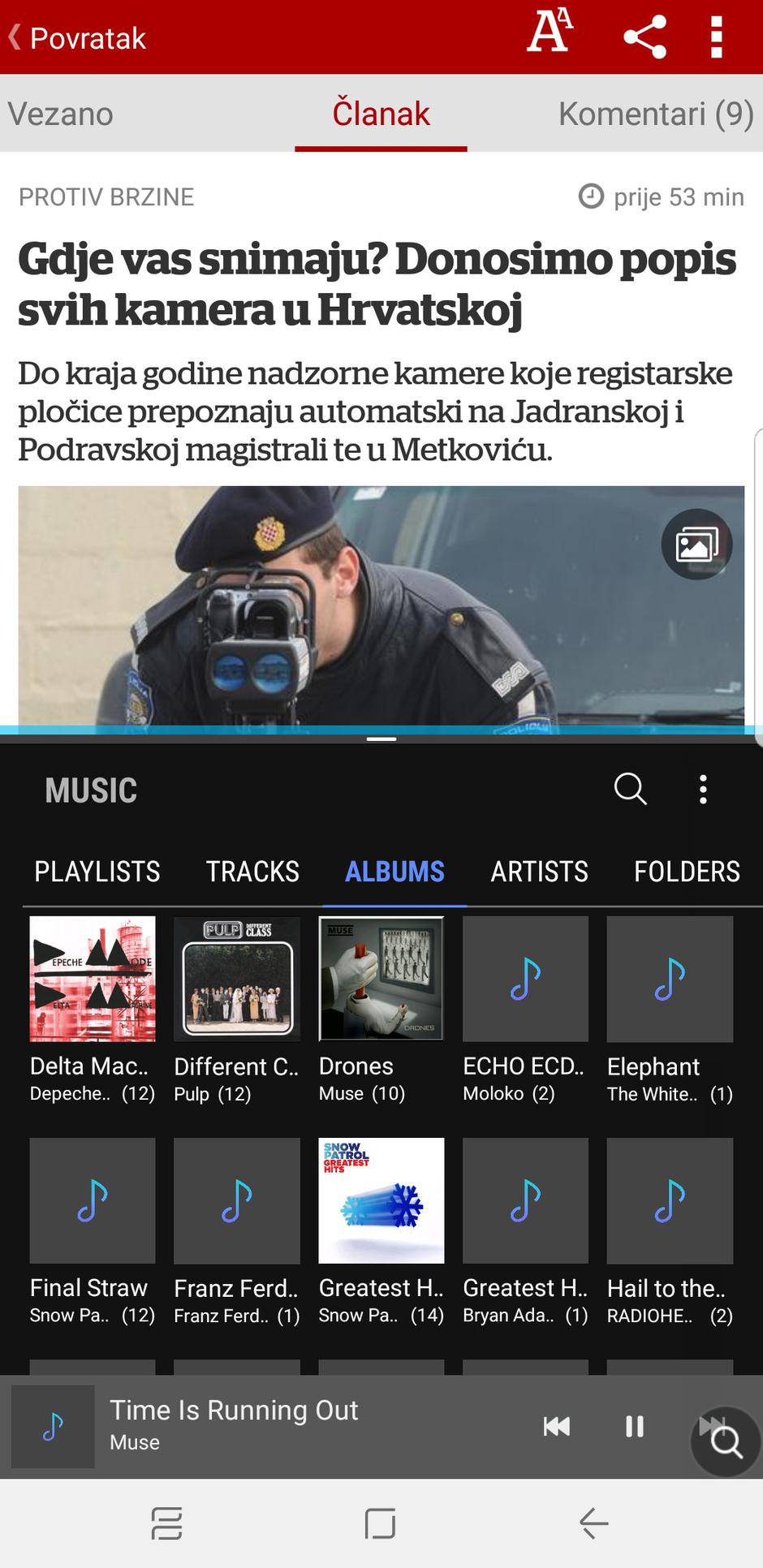Open the news app overflow menu
Image resolution: width=763 pixels, height=1568 pixels.
pyautogui.click(x=716, y=37)
